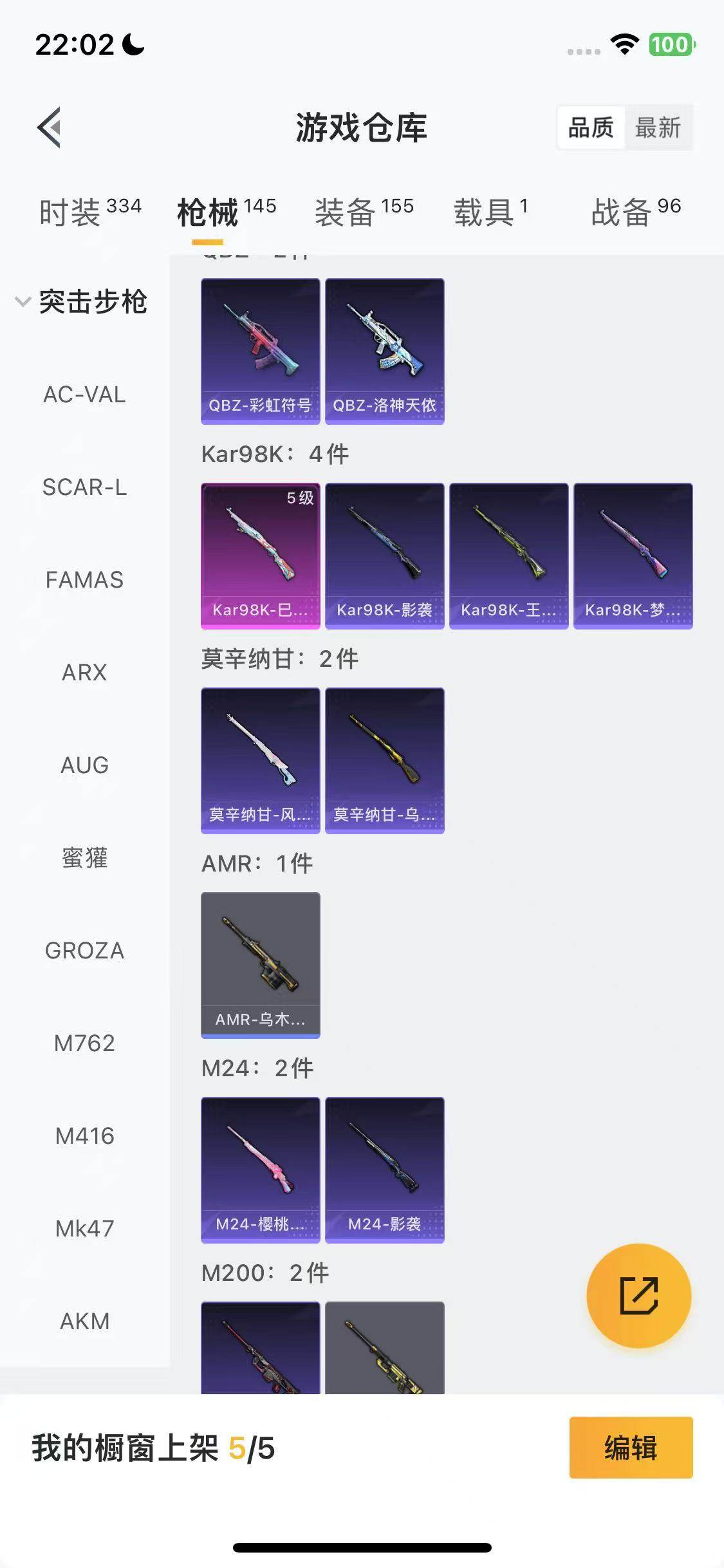Select the M24-影袭 weapon skin
This screenshot has height=1568, width=724.
click(x=384, y=1170)
